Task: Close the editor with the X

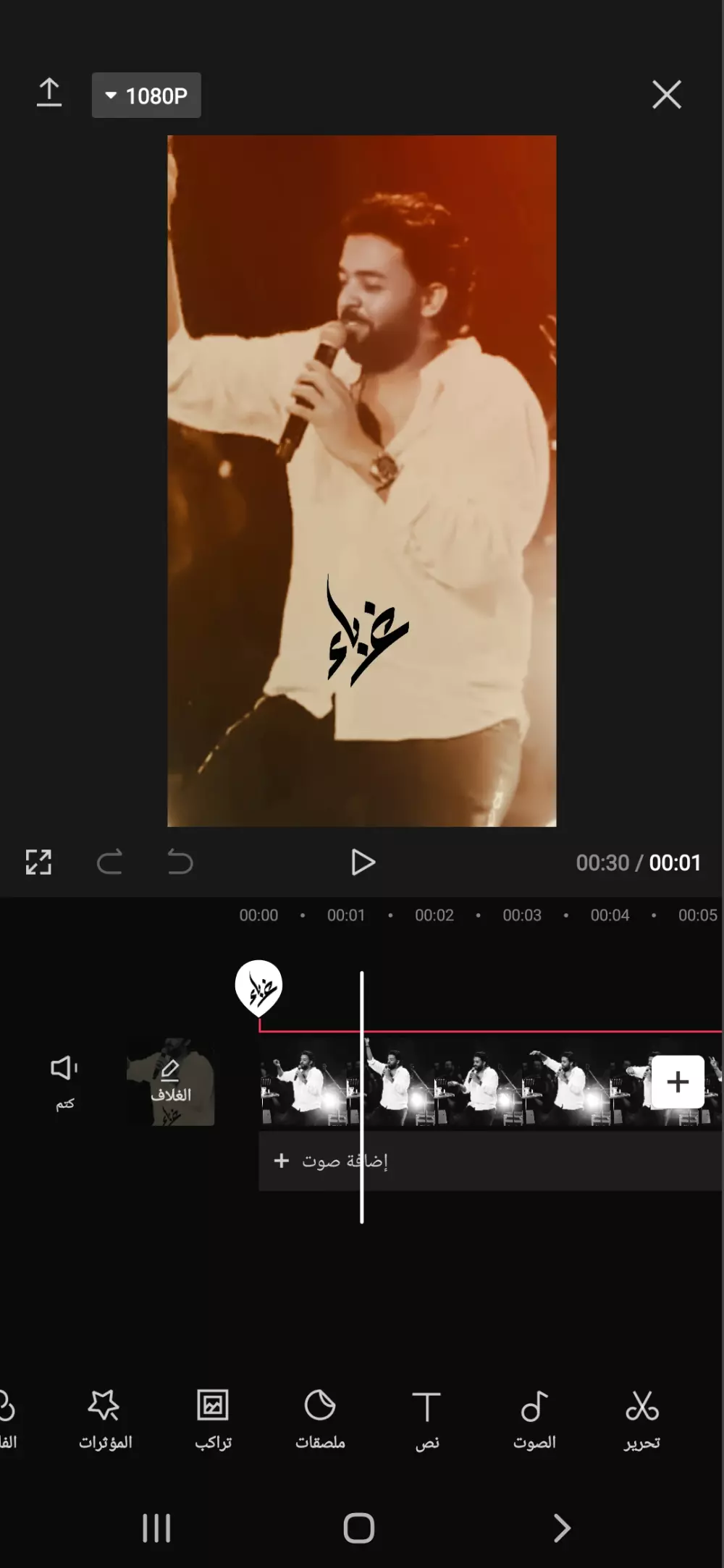Action: pyautogui.click(x=666, y=95)
